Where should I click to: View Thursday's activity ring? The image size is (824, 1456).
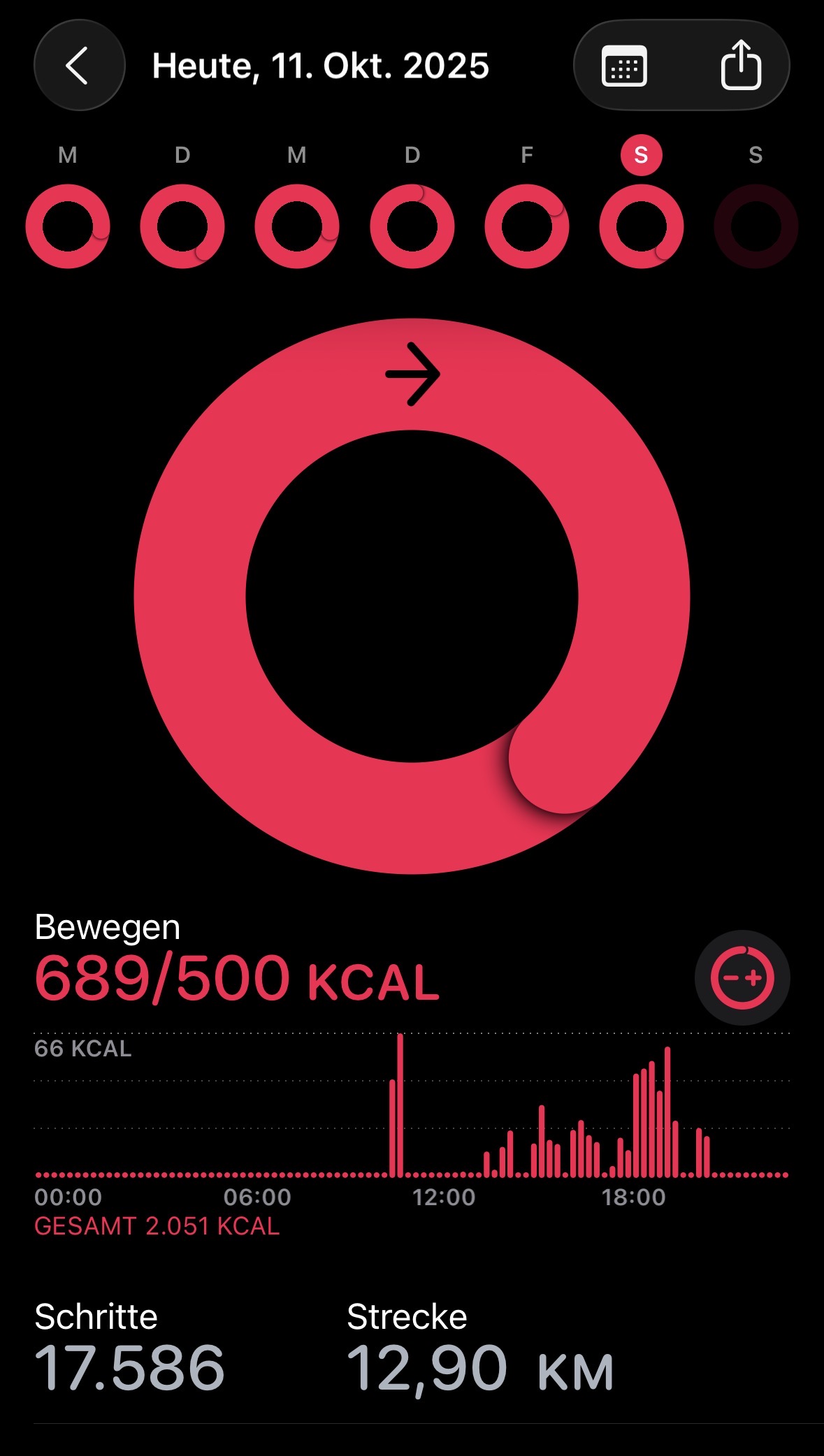tap(412, 226)
